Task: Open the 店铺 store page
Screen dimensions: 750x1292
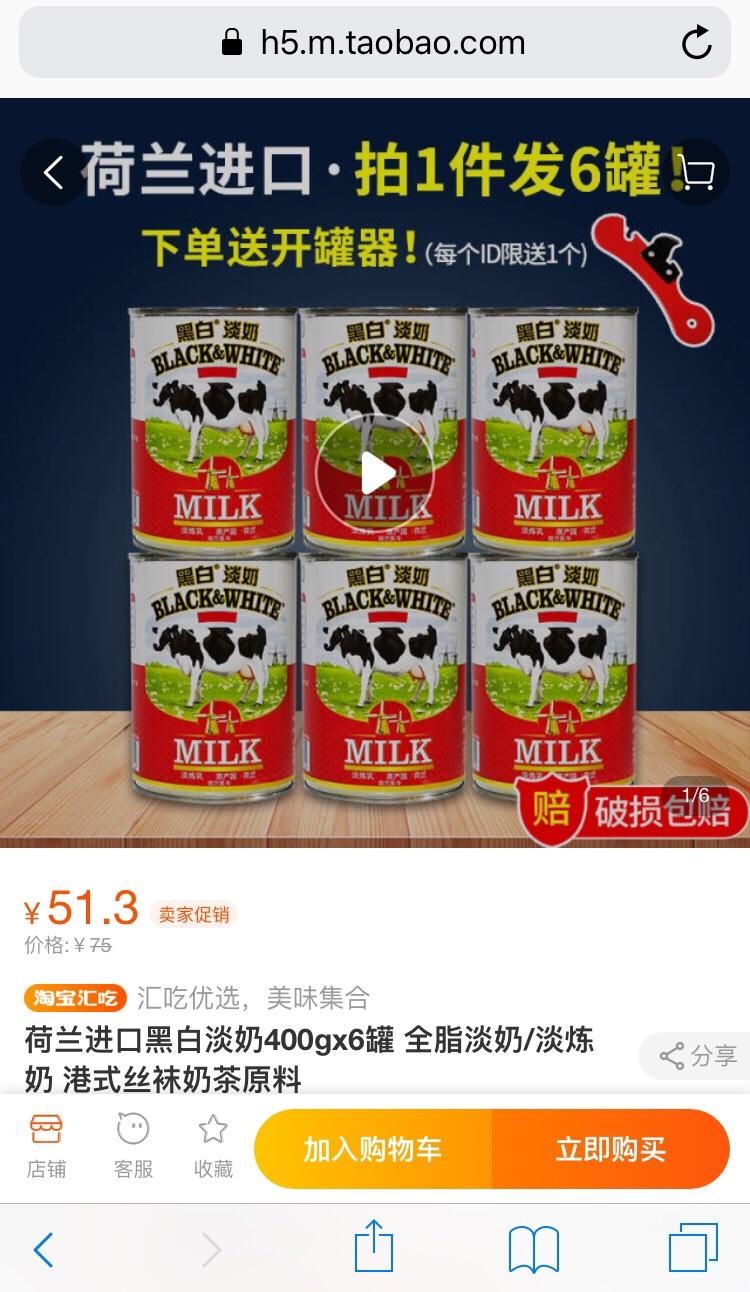Action: [46, 1148]
